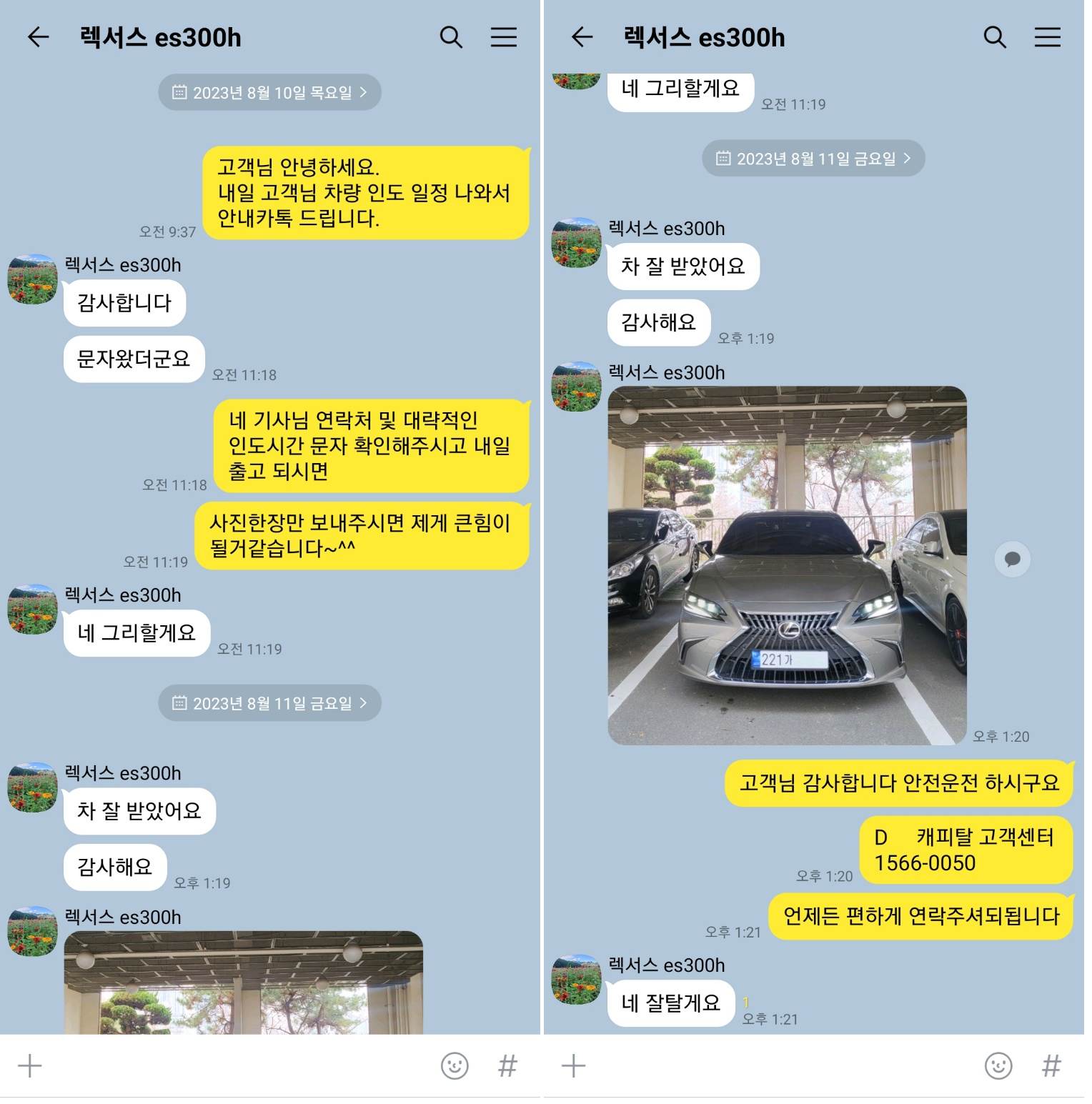Screen dimensions: 1092x1104
Task: Tap the comment bubble icon beside the car photo
Action: point(1013,559)
